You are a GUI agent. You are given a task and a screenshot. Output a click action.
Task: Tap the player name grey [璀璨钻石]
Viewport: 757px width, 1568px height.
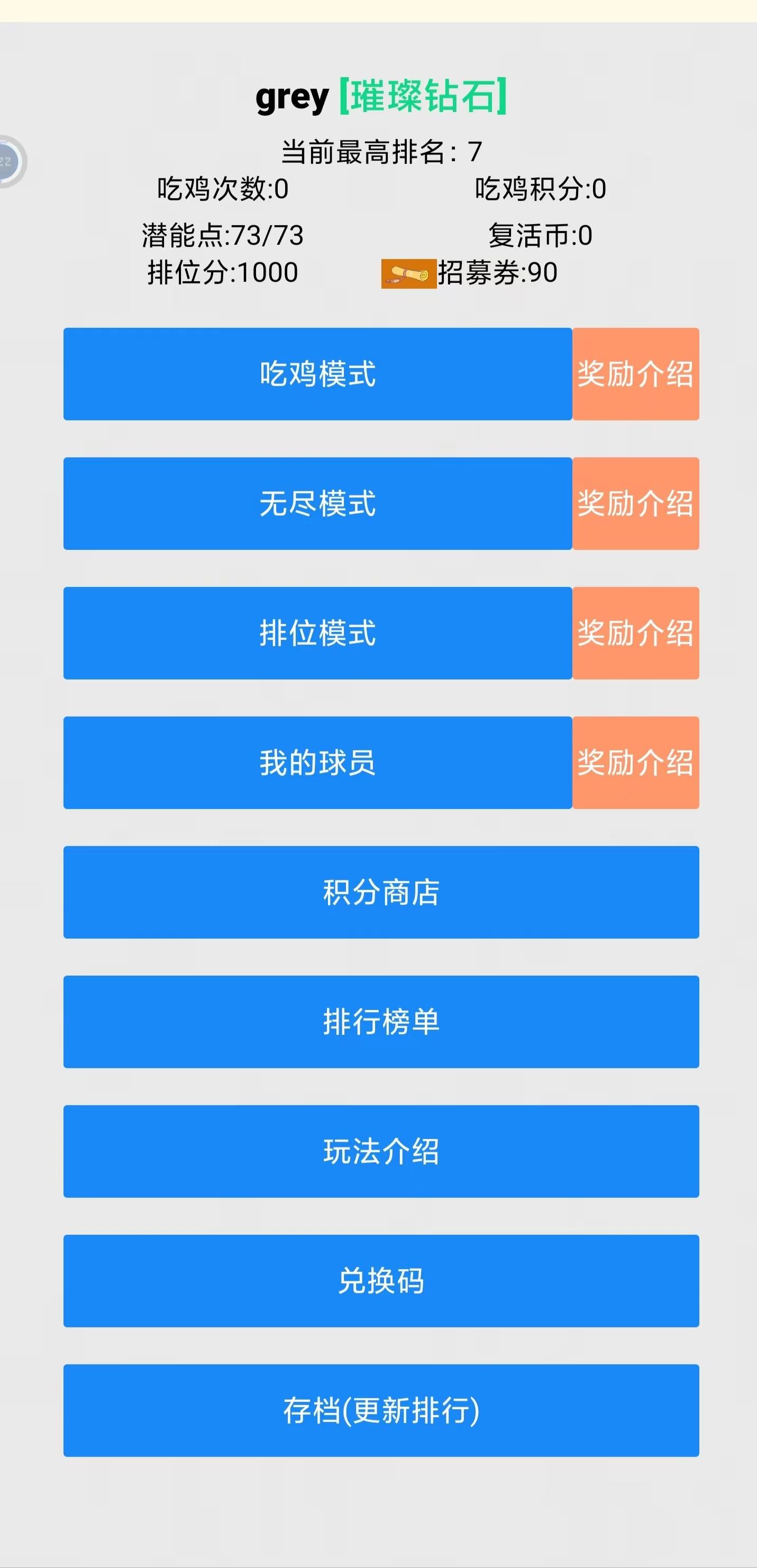click(382, 97)
